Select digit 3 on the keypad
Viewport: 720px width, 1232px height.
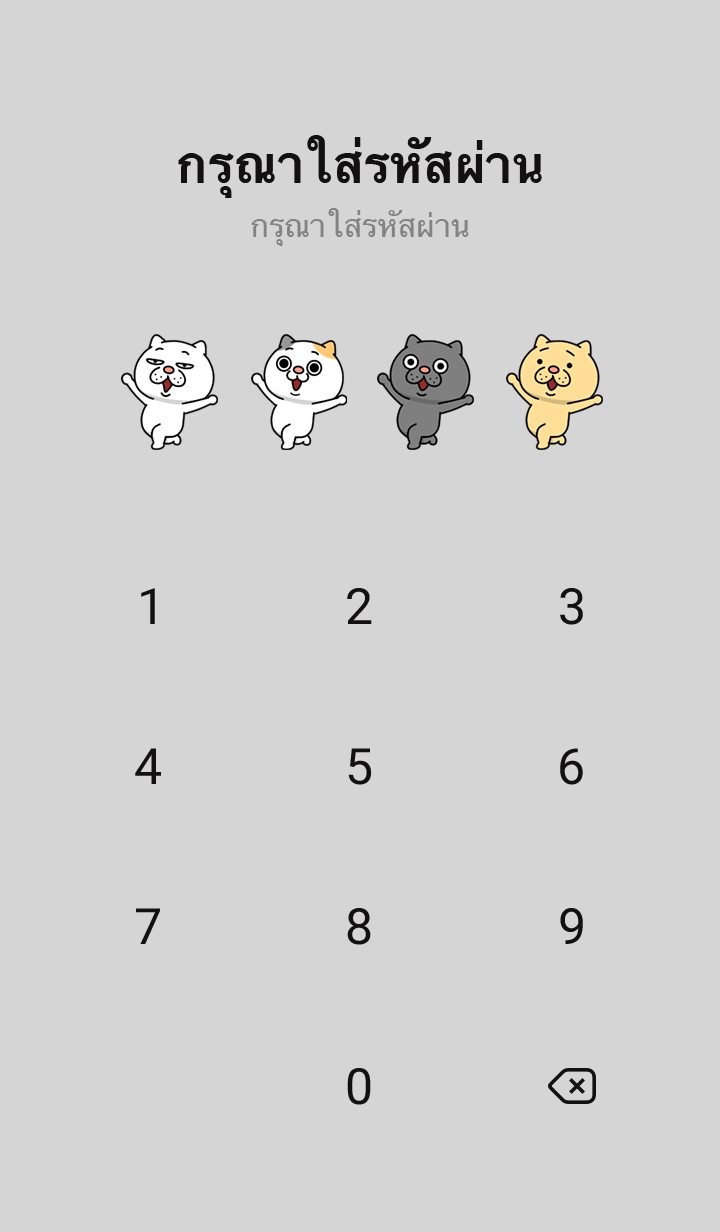[570, 607]
